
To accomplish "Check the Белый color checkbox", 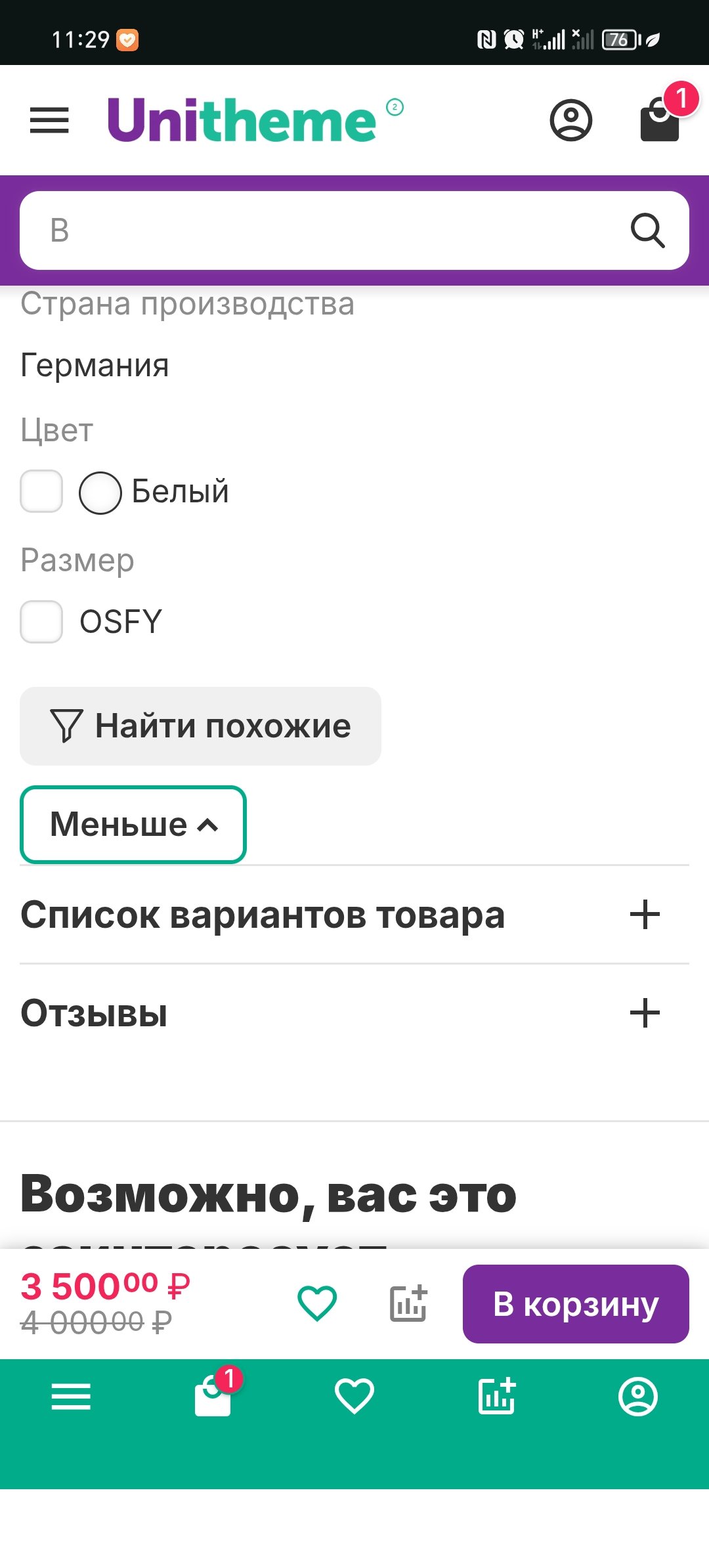I will [x=41, y=491].
